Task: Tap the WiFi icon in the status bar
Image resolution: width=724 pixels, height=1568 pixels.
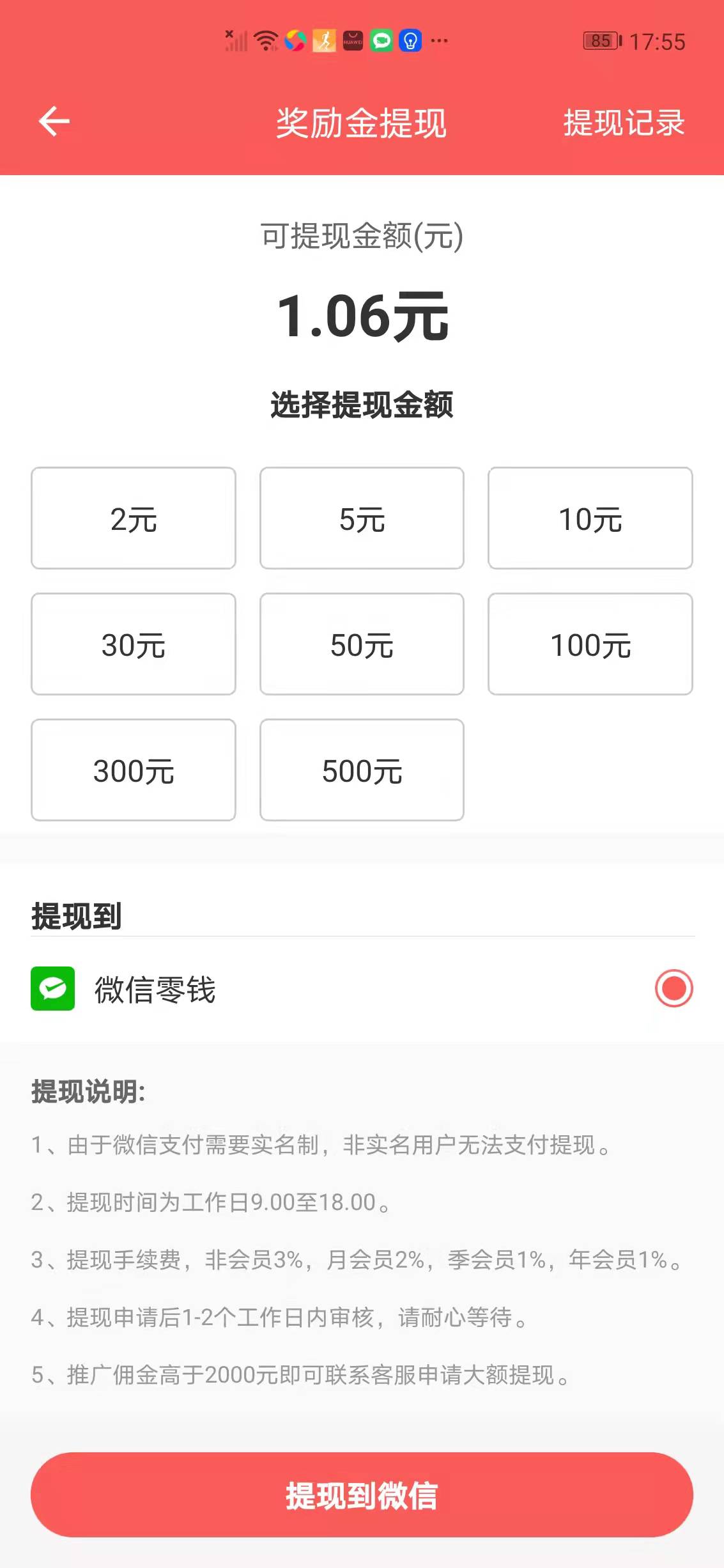Action: tap(264, 40)
